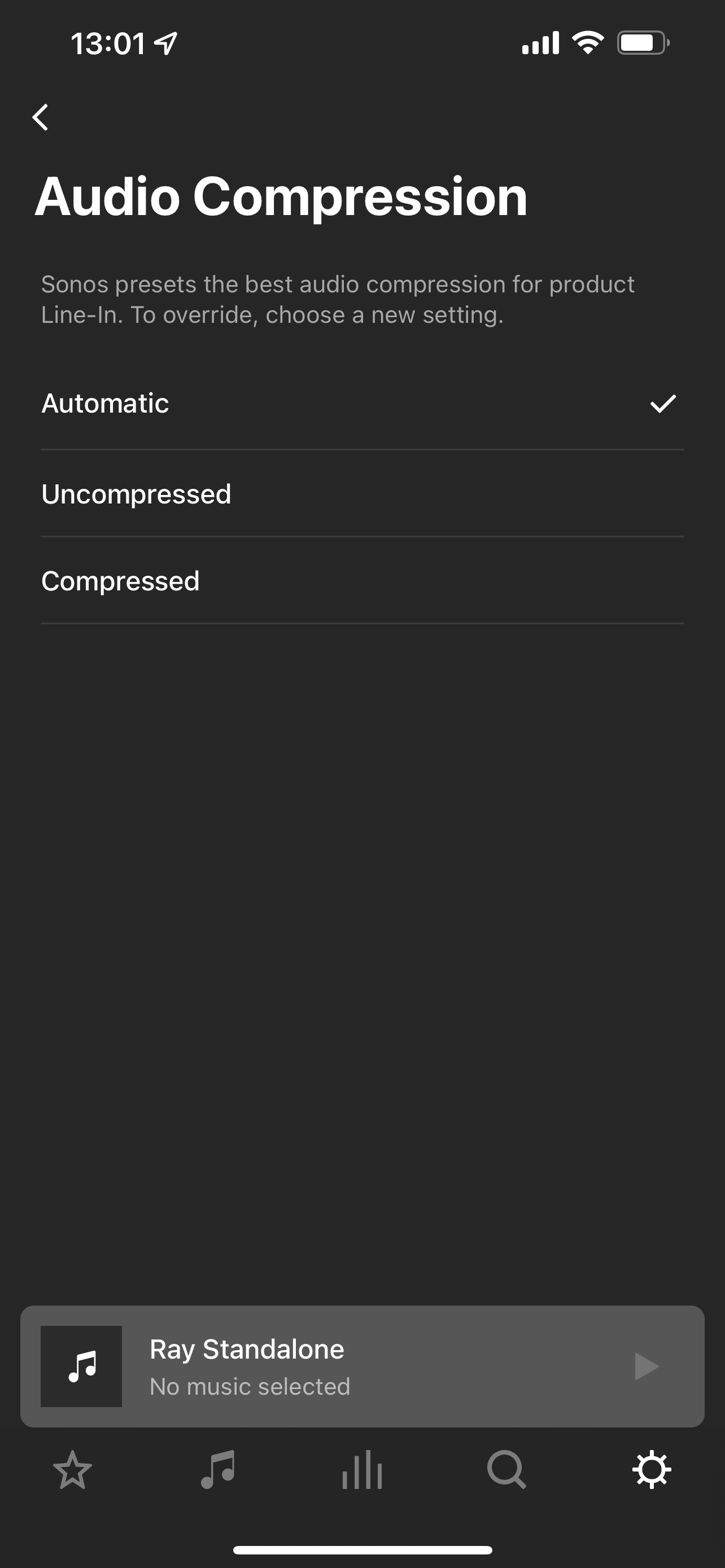Open the rooms bars tab
The width and height of the screenshot is (725, 1568).
pyautogui.click(x=362, y=1470)
